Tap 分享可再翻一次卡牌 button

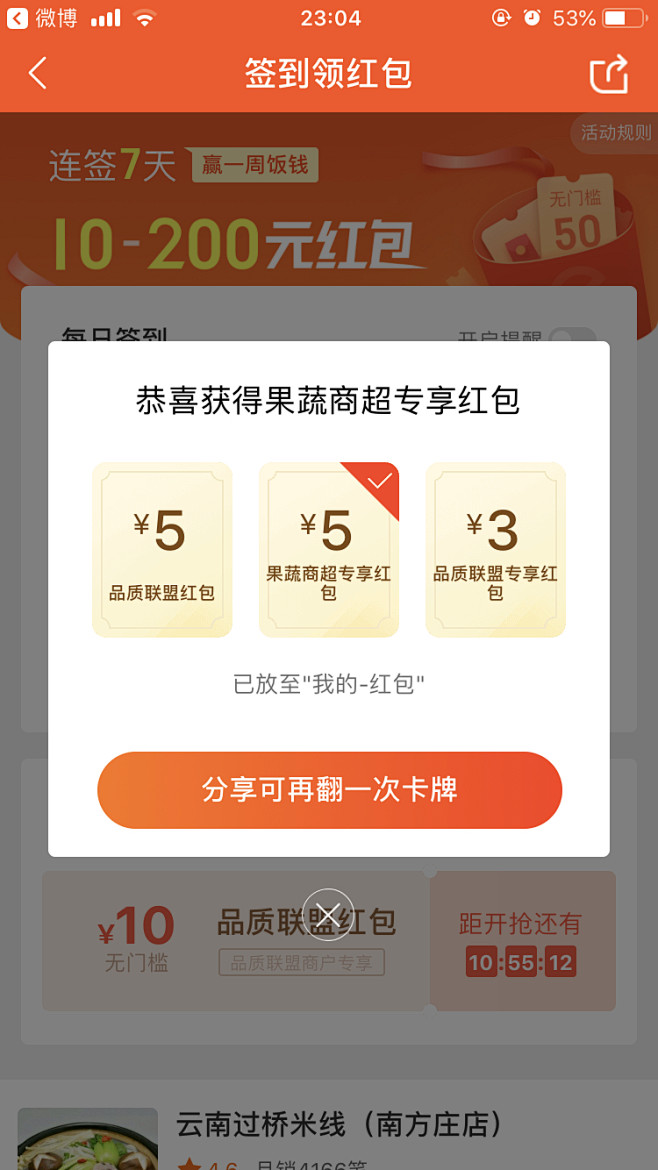pyautogui.click(x=329, y=790)
